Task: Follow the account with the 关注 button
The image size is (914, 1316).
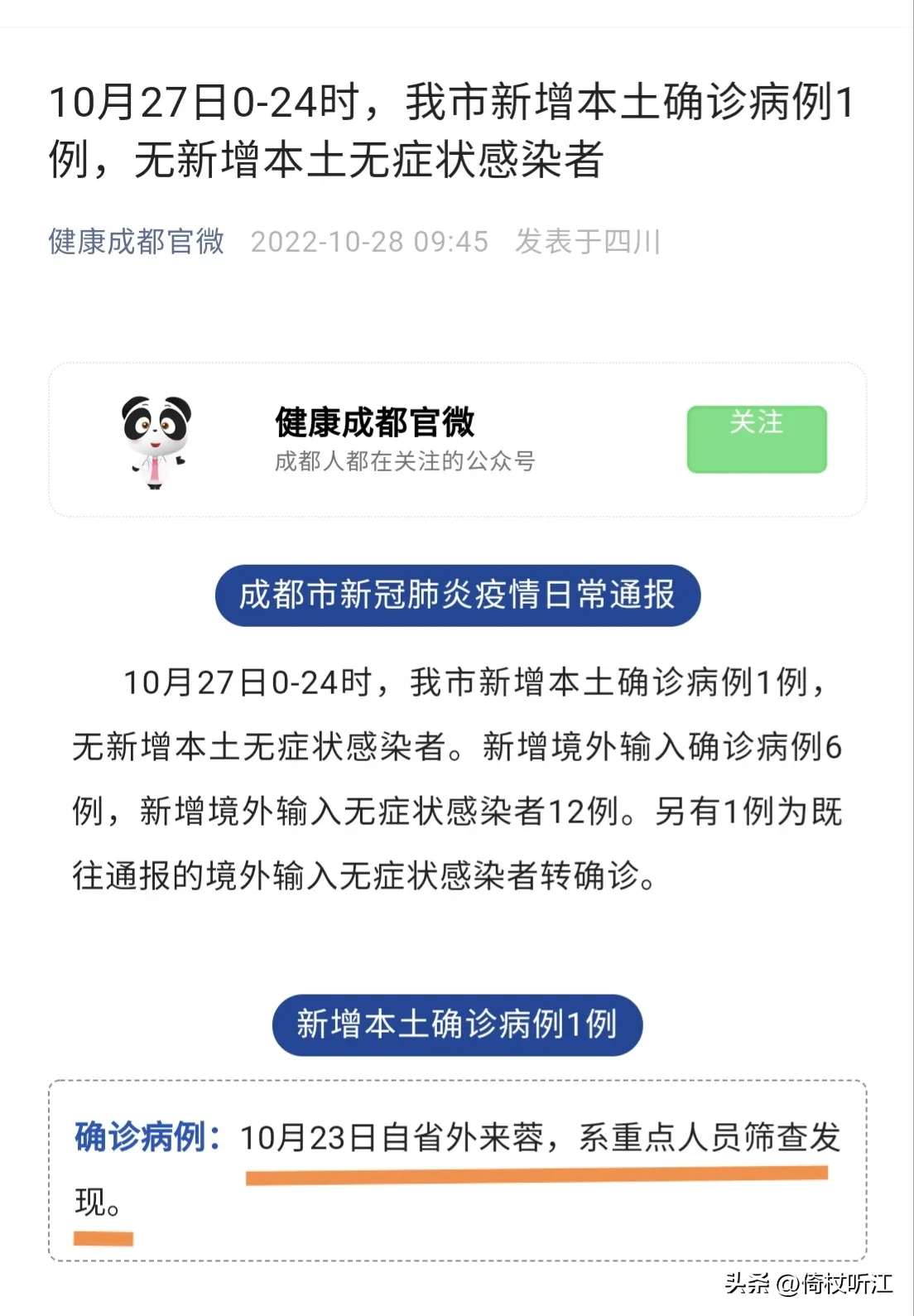Action: click(x=756, y=439)
